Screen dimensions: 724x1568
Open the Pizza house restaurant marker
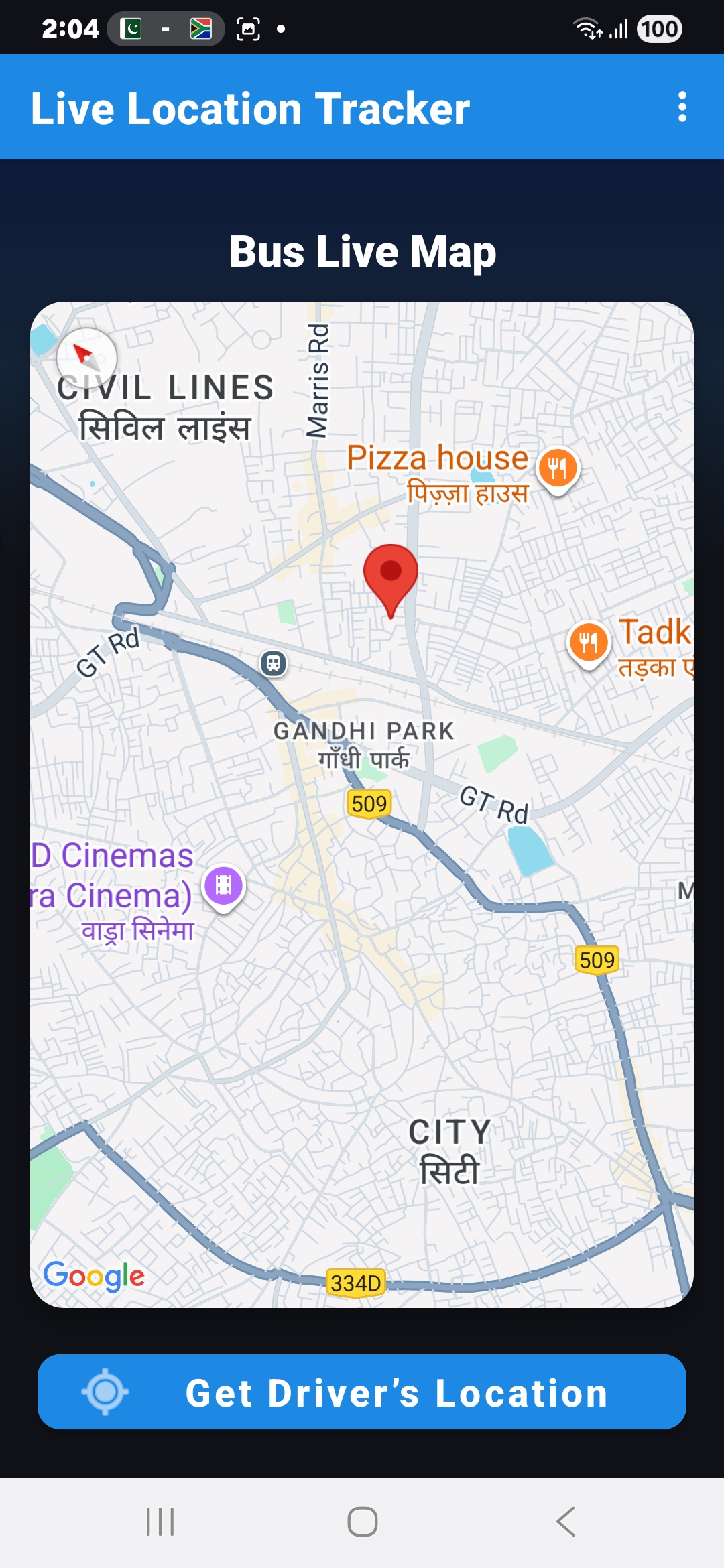558,468
